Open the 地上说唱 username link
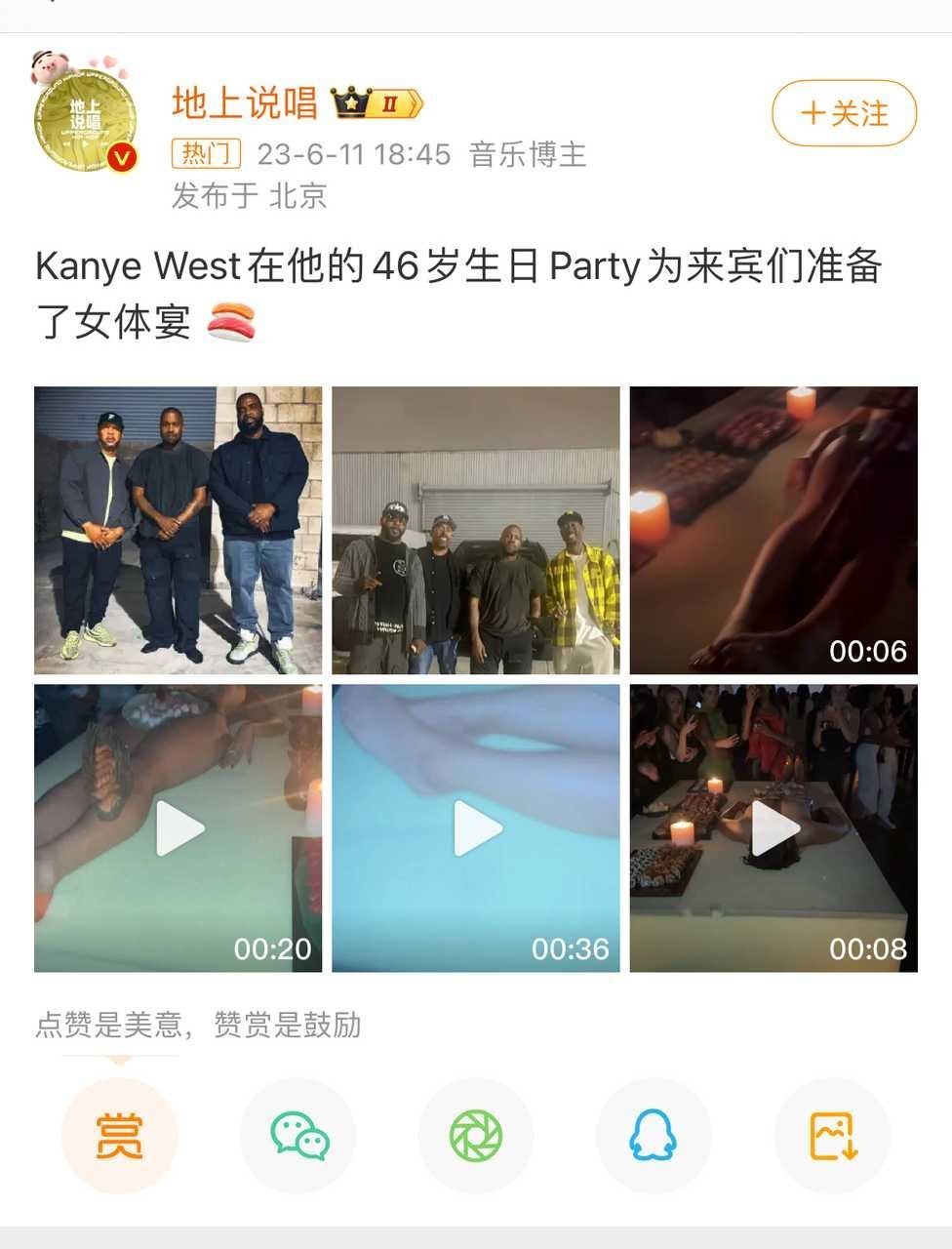 pos(245,102)
